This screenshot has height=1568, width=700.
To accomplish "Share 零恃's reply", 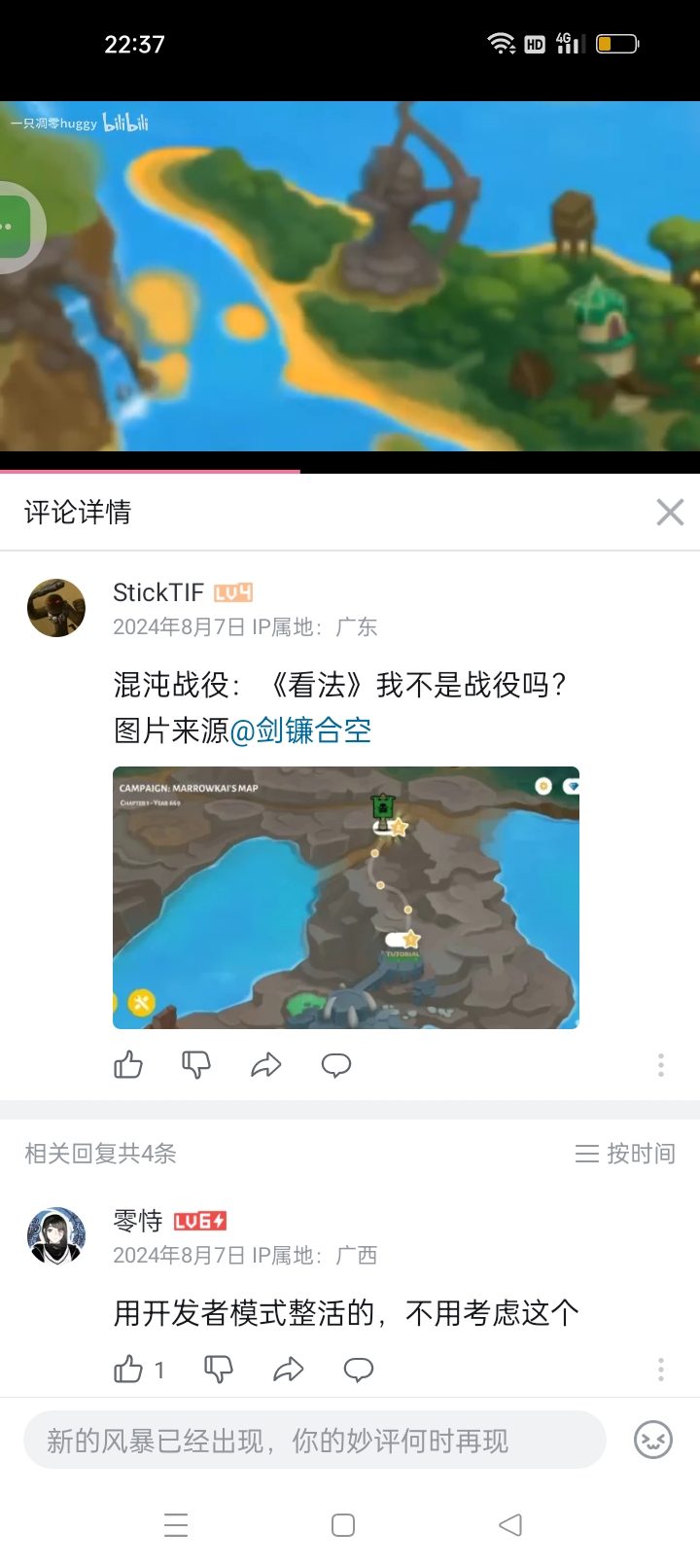I will [x=289, y=1370].
